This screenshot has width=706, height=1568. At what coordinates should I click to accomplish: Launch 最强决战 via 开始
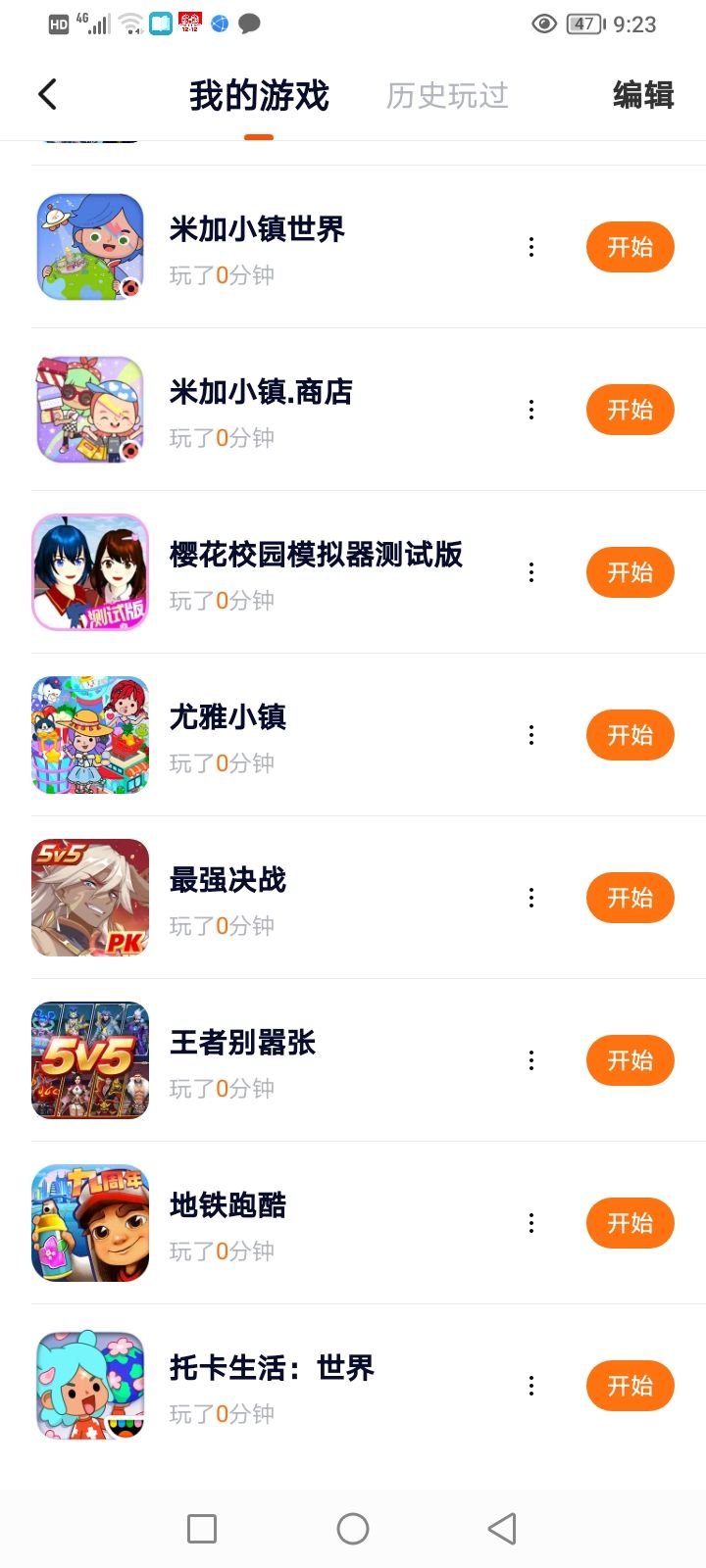pyautogui.click(x=630, y=898)
